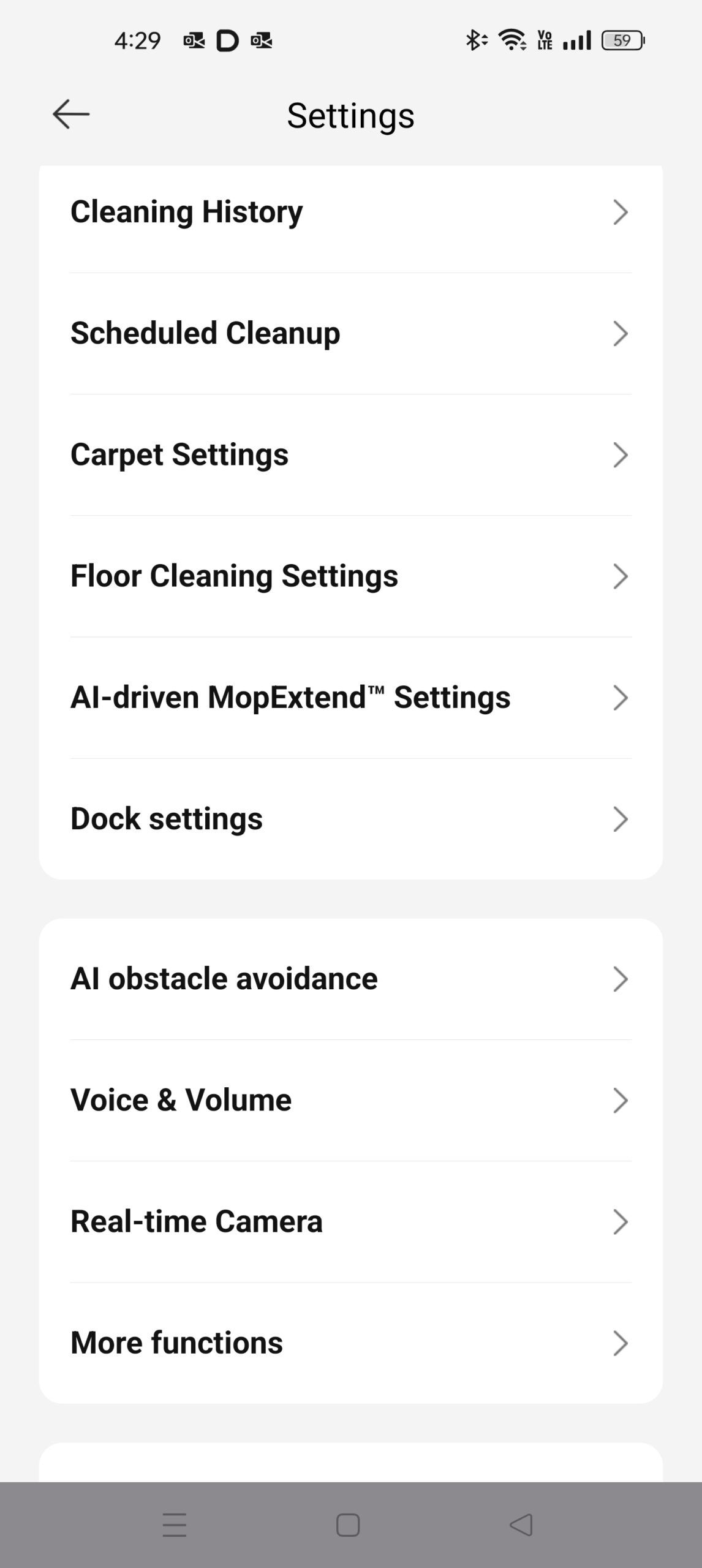Open recent apps from navigation bar

click(175, 1525)
